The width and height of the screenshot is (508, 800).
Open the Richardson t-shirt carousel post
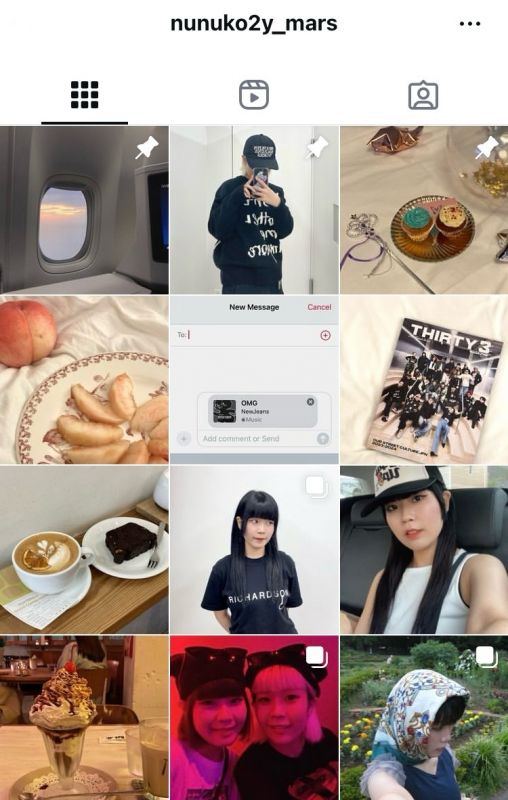(254, 550)
